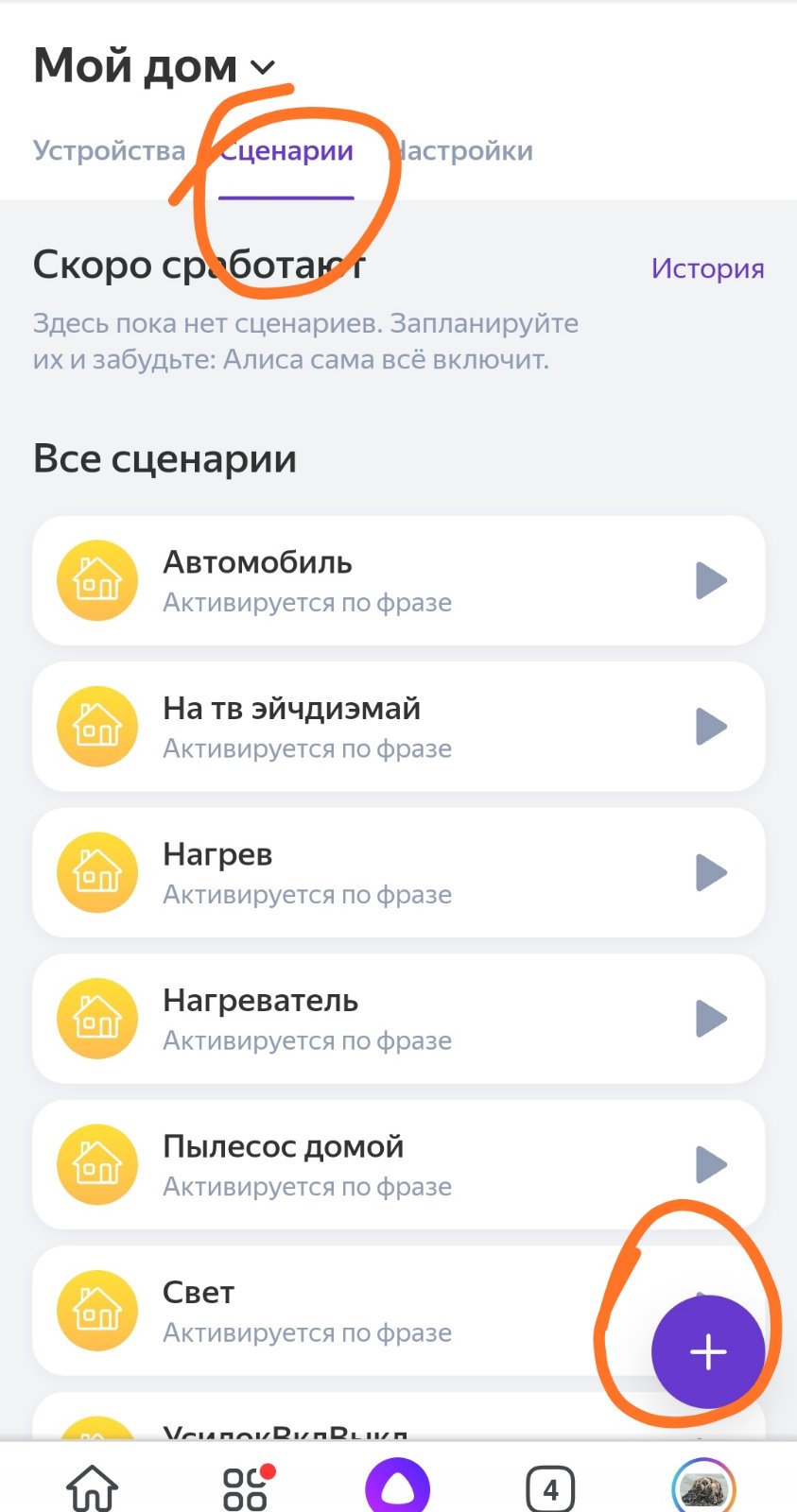Switch to the Устройства tab

[109, 151]
